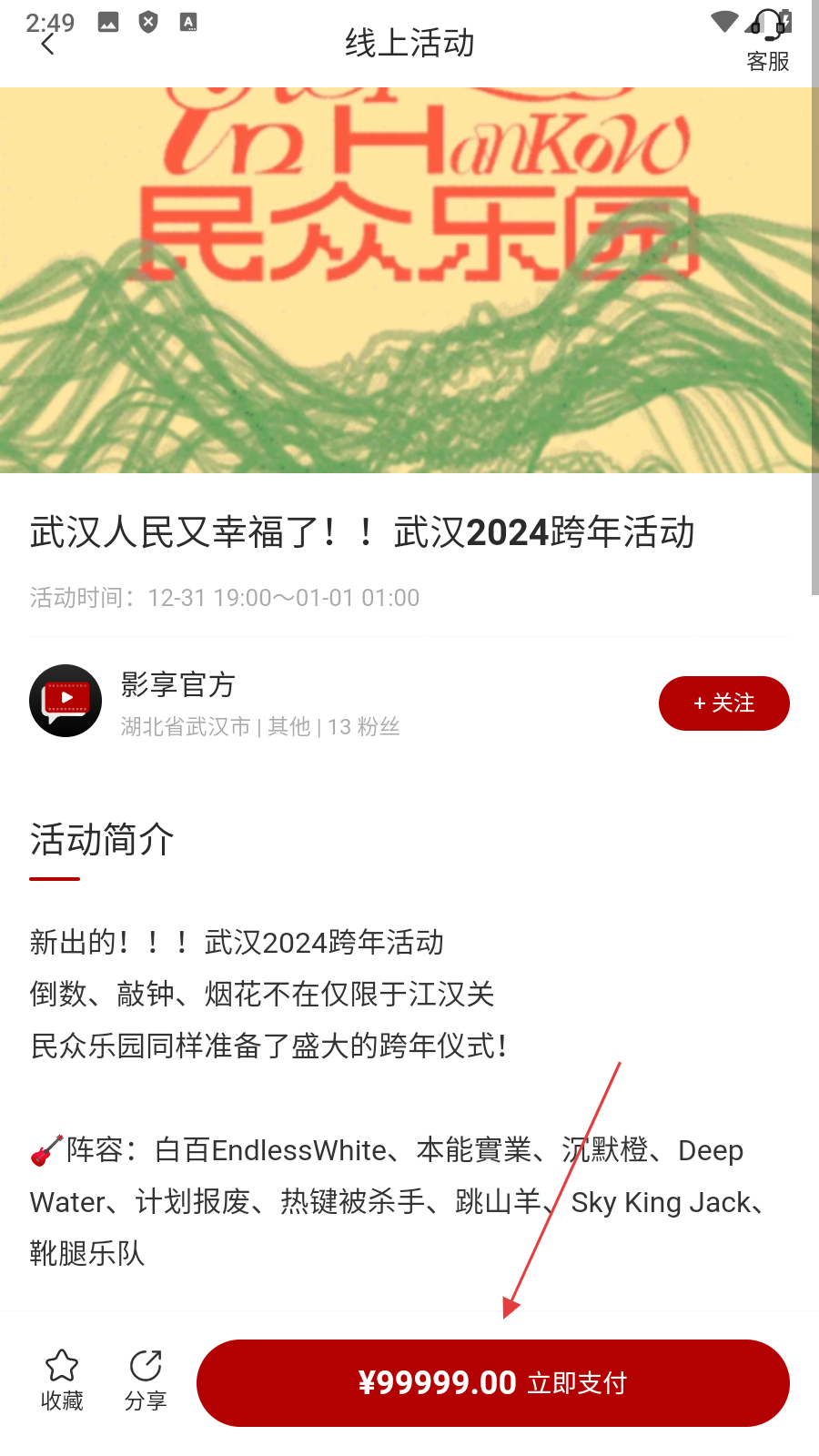This screenshot has width=819, height=1456.
Task: Add this event to 收藏 favorites
Action: tap(62, 1380)
